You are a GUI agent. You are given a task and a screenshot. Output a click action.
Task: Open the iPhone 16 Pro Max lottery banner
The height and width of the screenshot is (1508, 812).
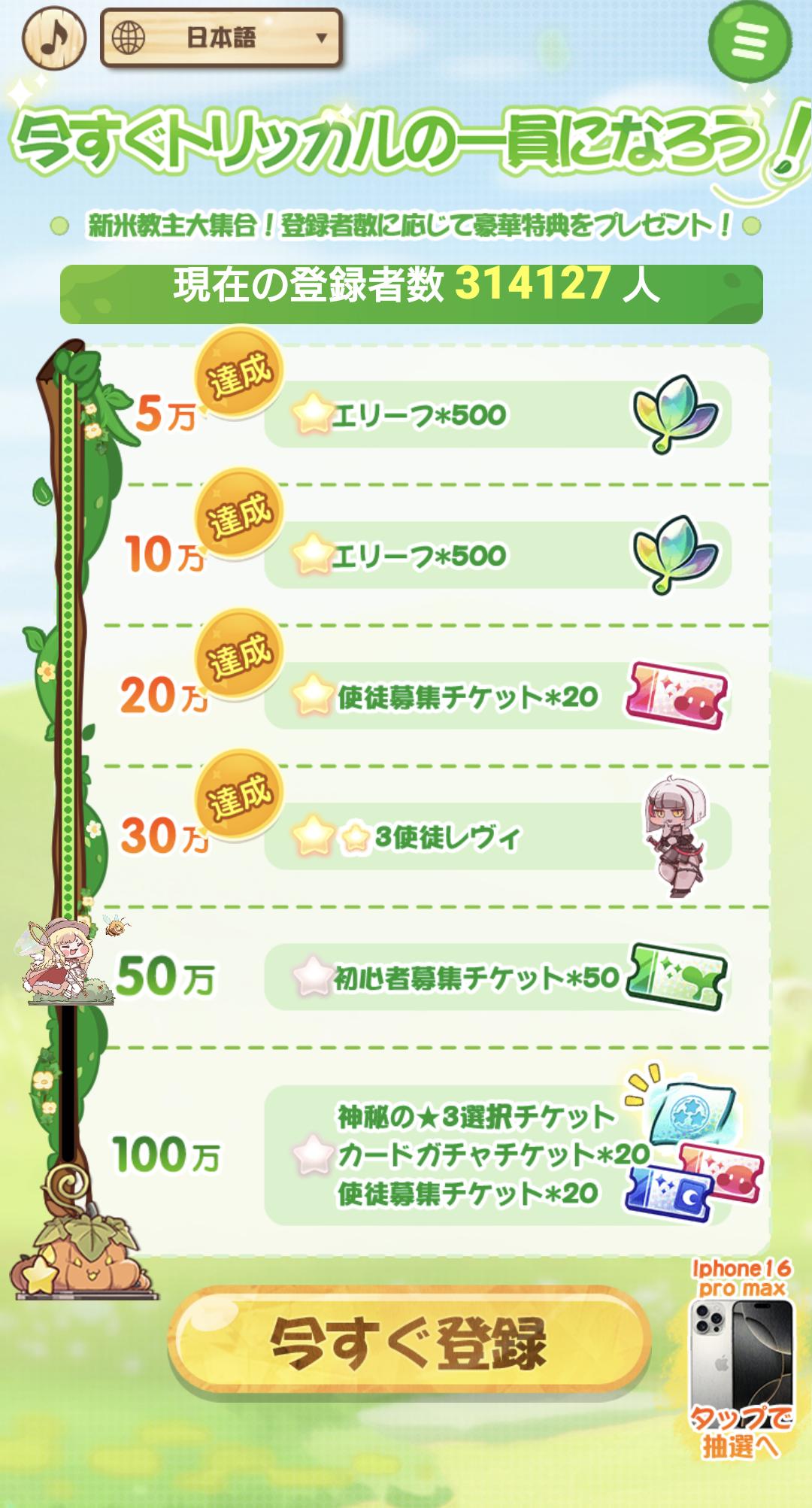(x=741, y=1360)
